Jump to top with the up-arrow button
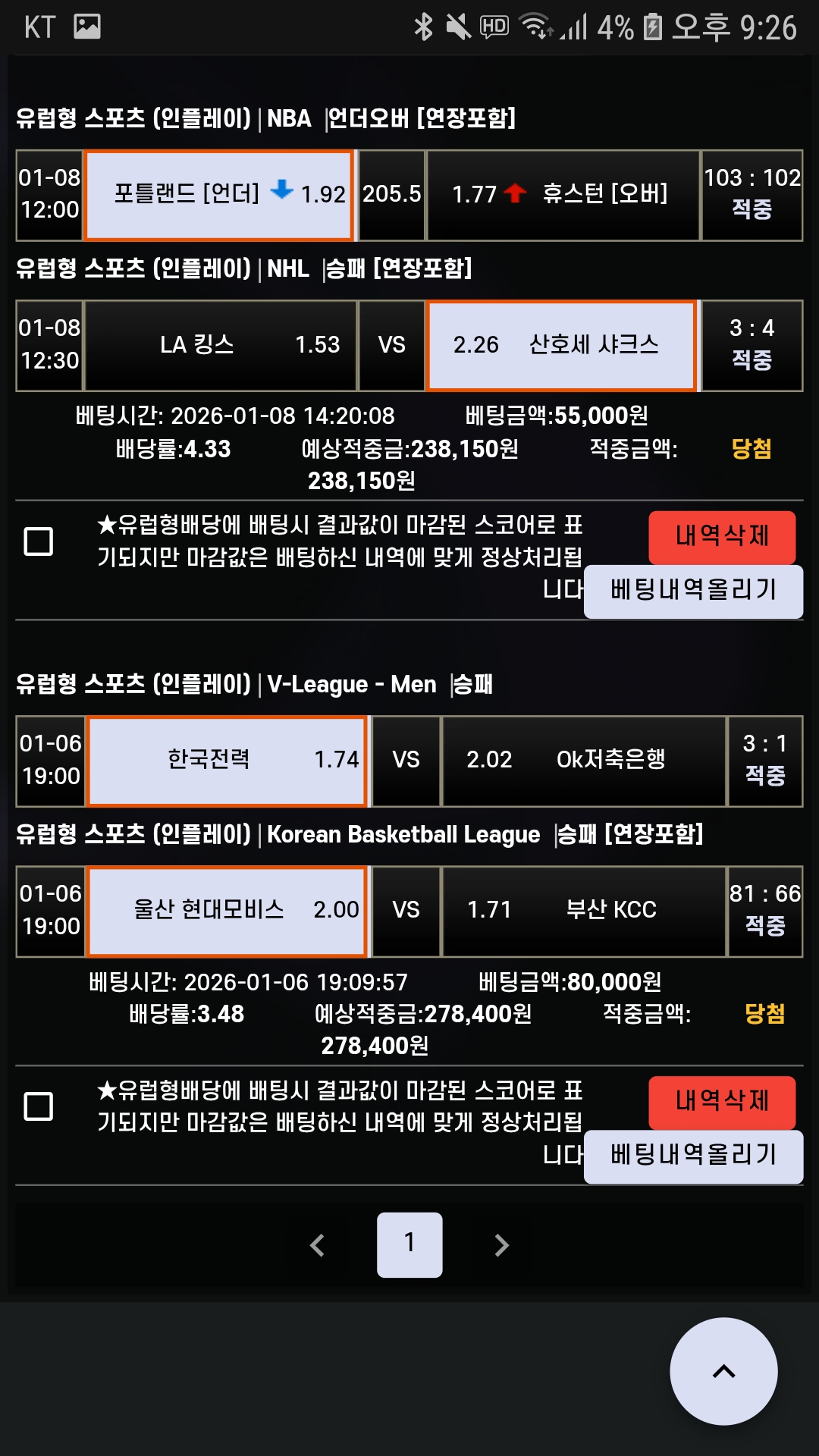Viewport: 819px width, 1456px height. pos(723,1371)
